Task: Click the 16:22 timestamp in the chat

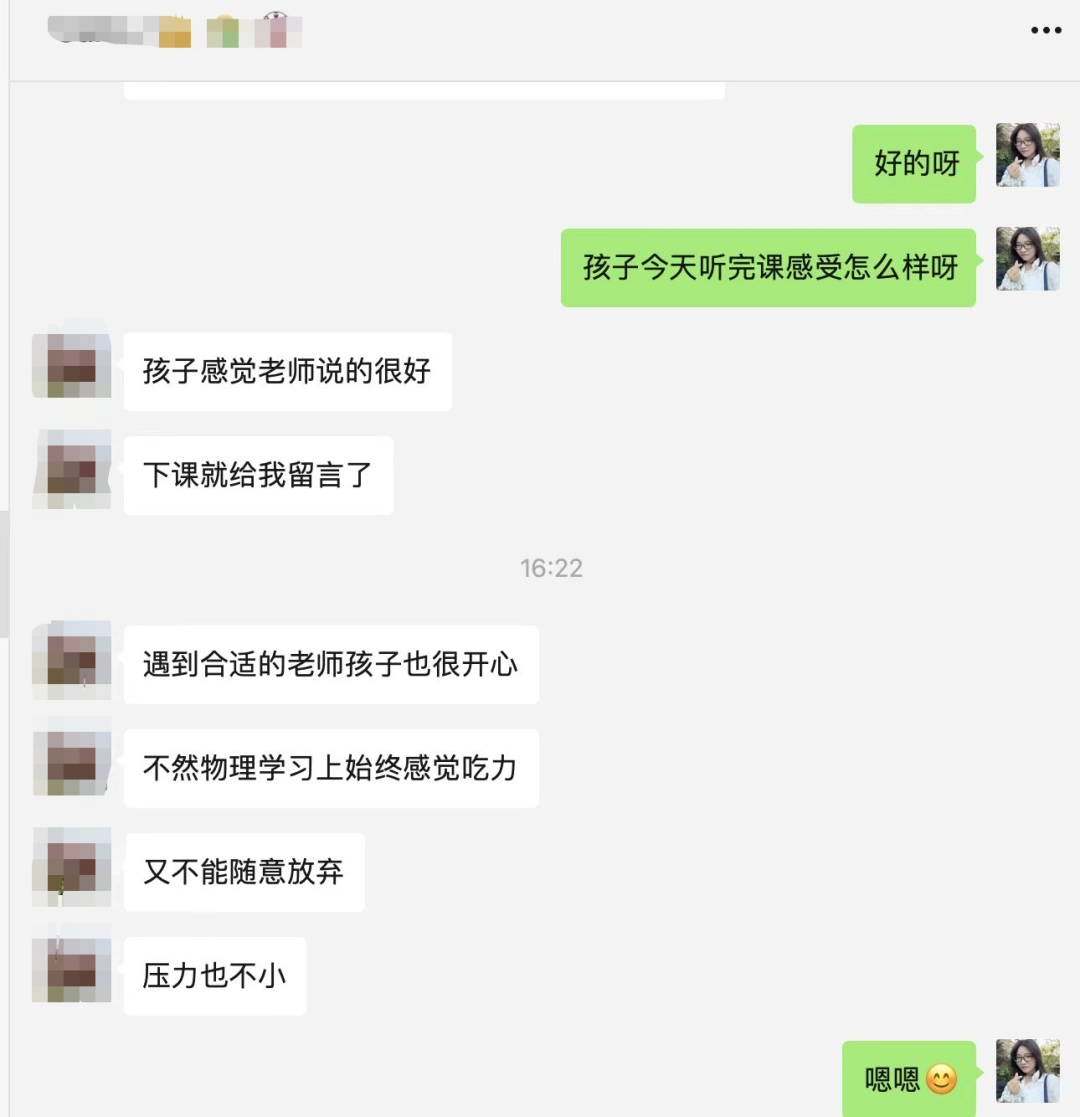Action: click(552, 568)
